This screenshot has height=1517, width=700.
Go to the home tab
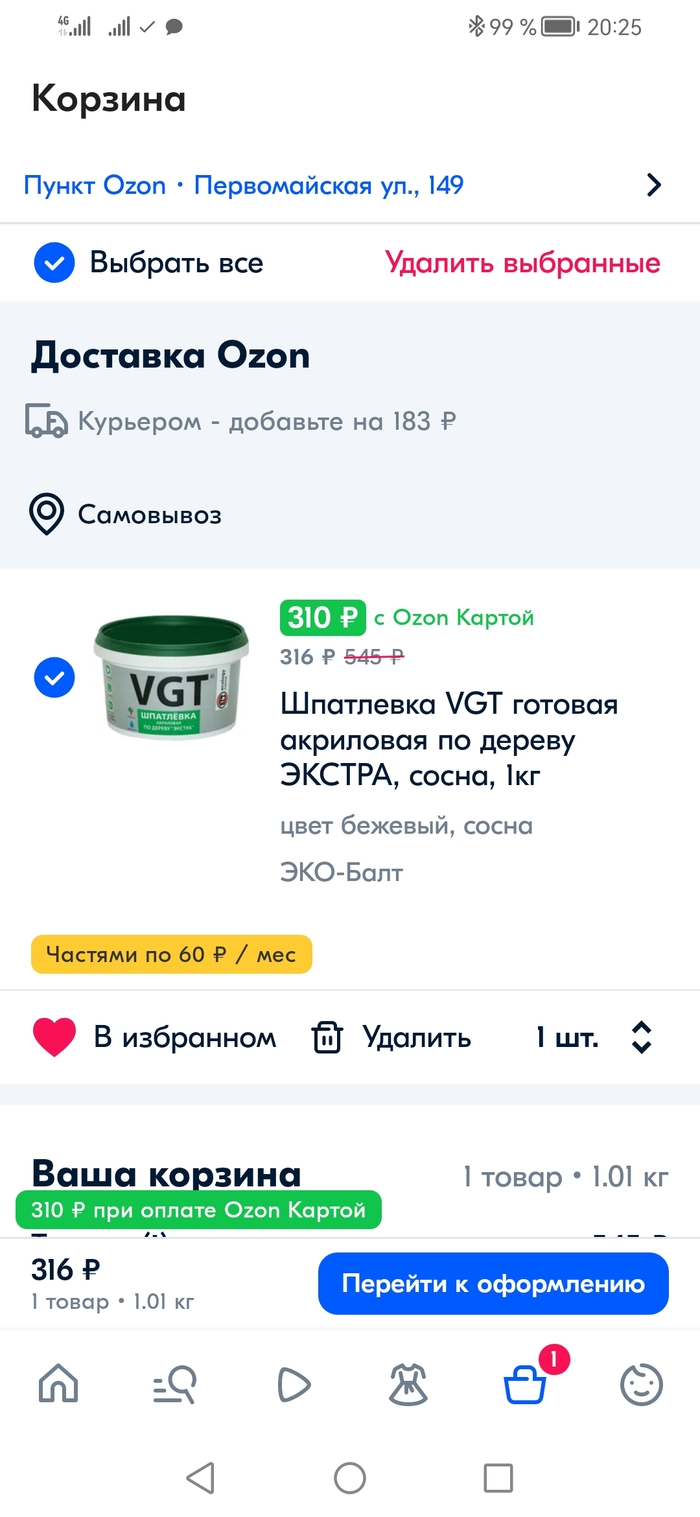pos(58,1385)
